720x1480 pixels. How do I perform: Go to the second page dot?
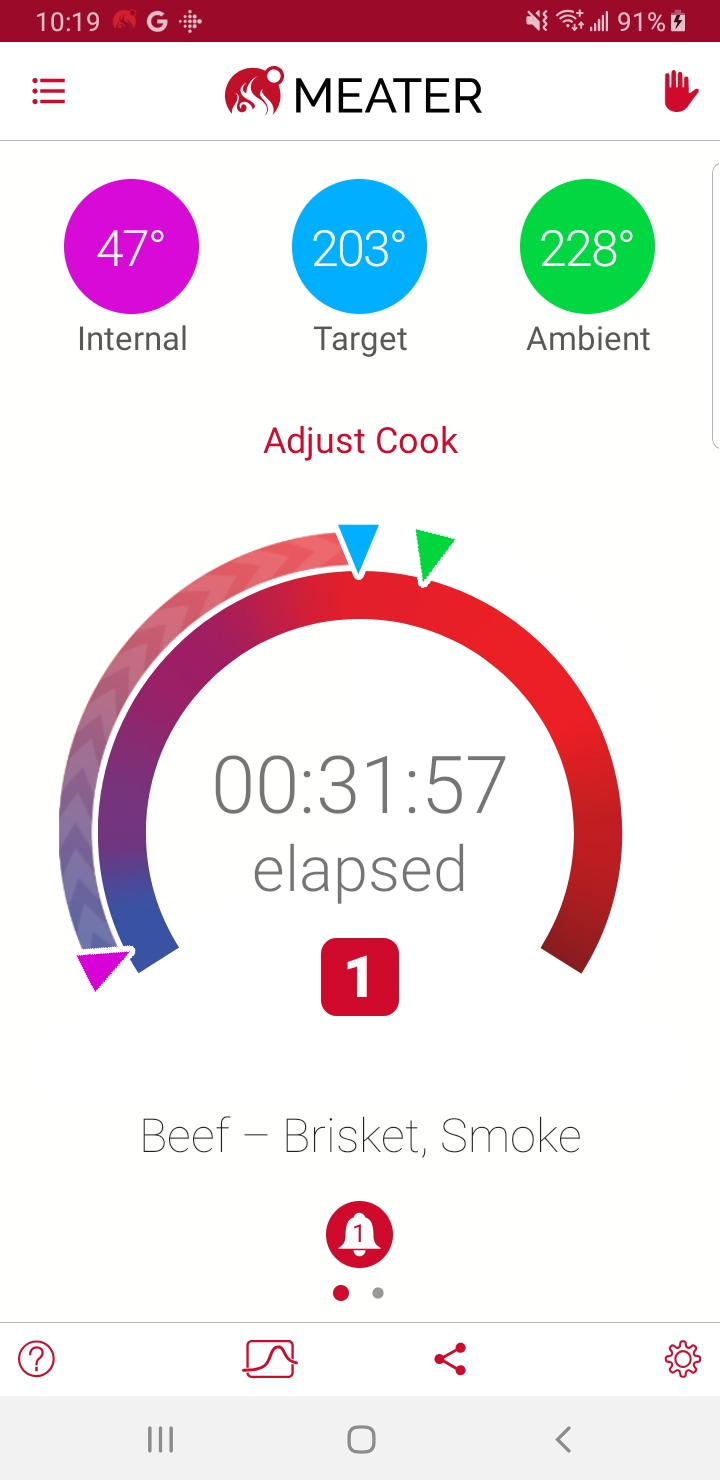(x=378, y=1293)
